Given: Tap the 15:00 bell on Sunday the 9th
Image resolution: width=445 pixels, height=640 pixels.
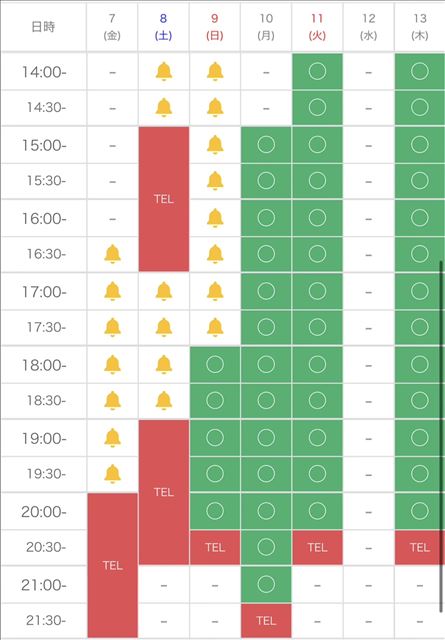Looking at the screenshot, I should click(215, 145).
